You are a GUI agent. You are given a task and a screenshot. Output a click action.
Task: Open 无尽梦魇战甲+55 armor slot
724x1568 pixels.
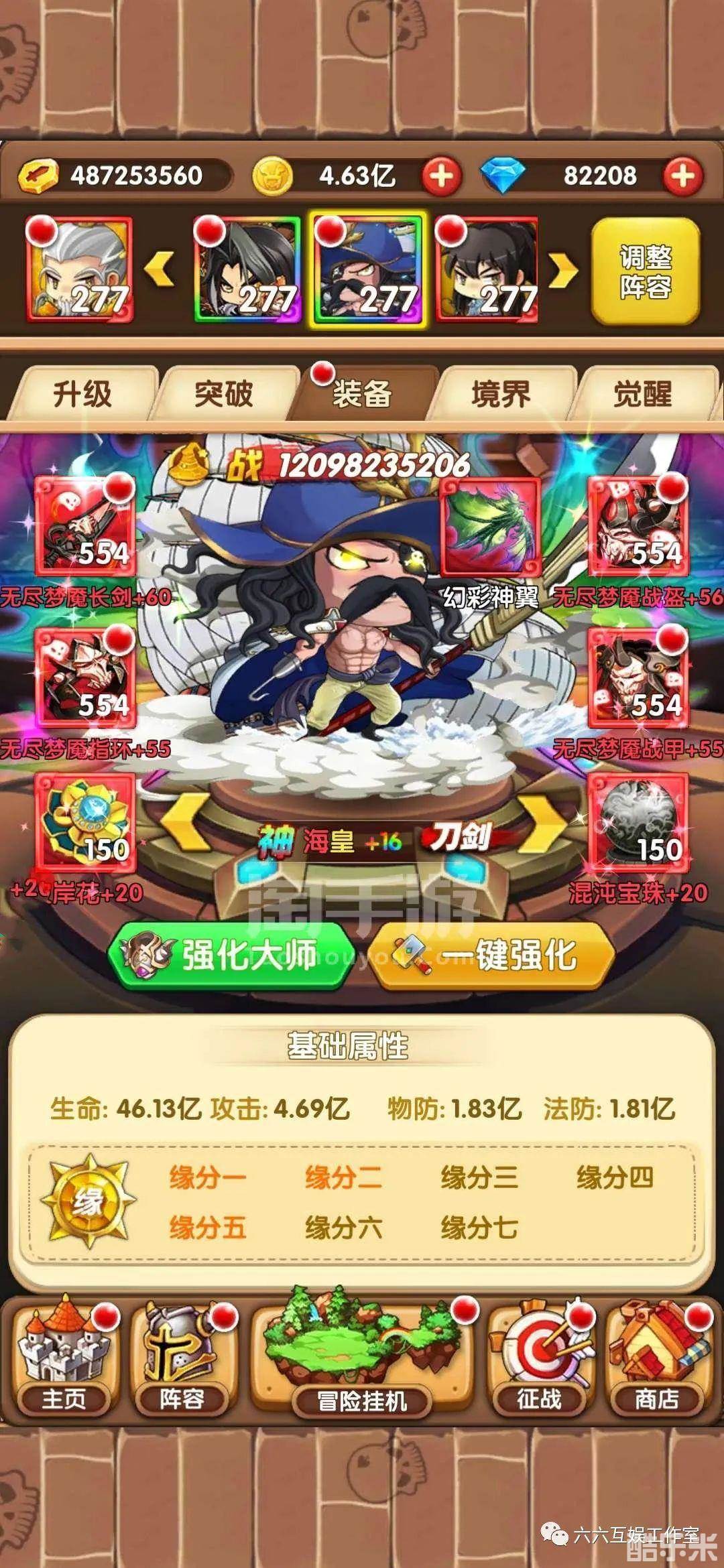coord(638,678)
